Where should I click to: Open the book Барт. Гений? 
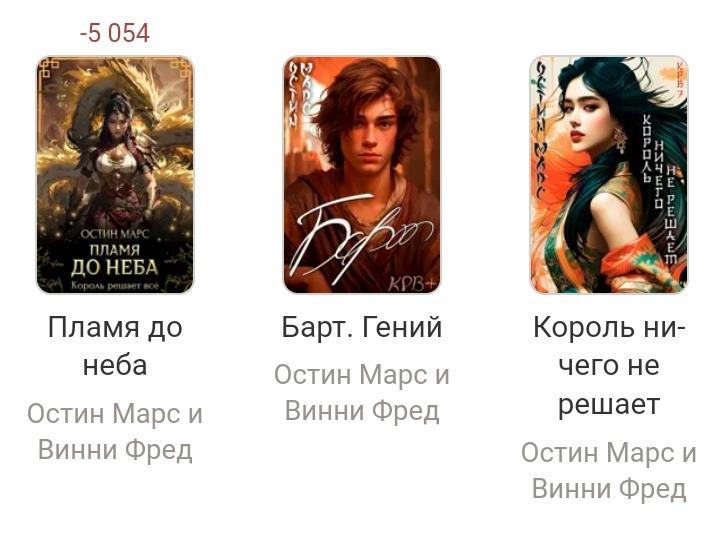[362, 174]
